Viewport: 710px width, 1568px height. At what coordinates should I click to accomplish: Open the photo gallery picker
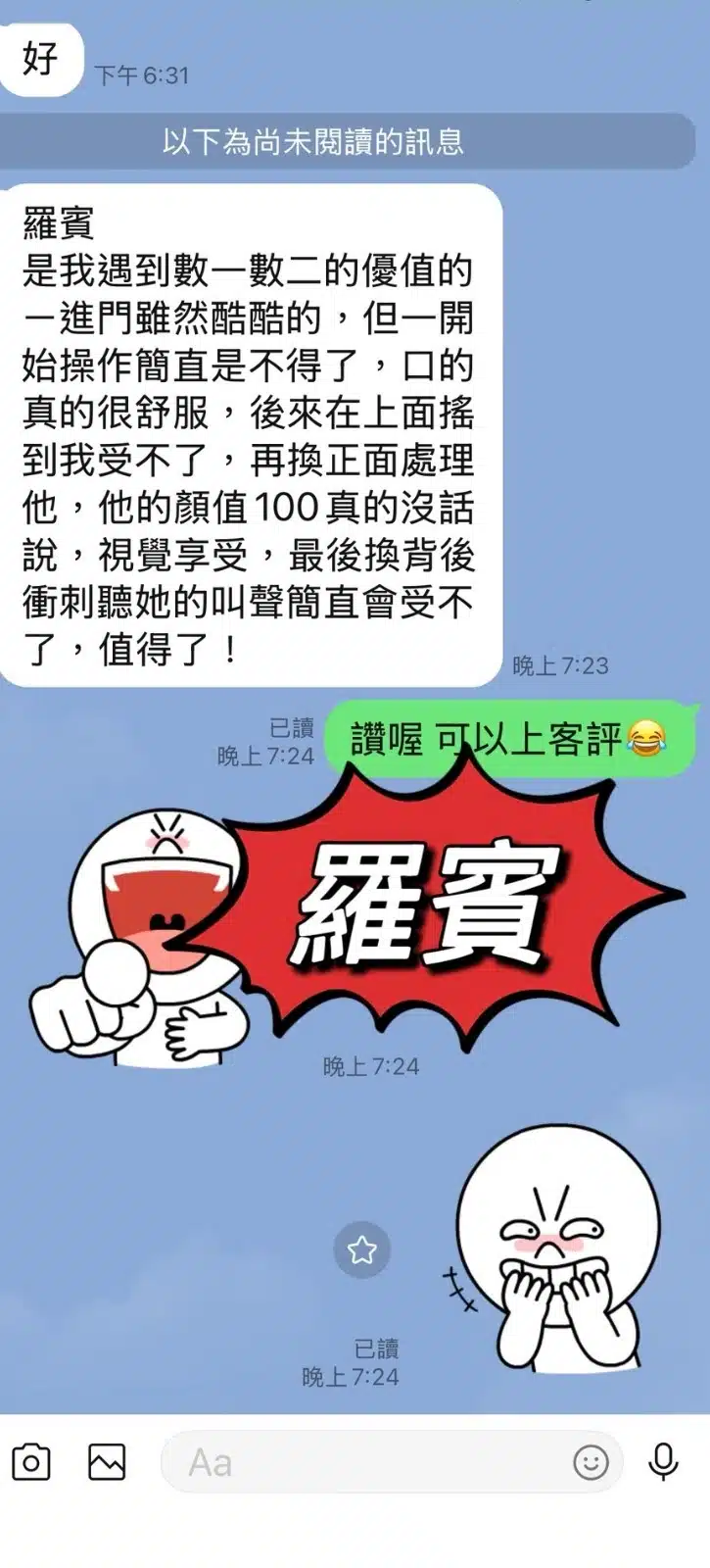pos(107,1462)
